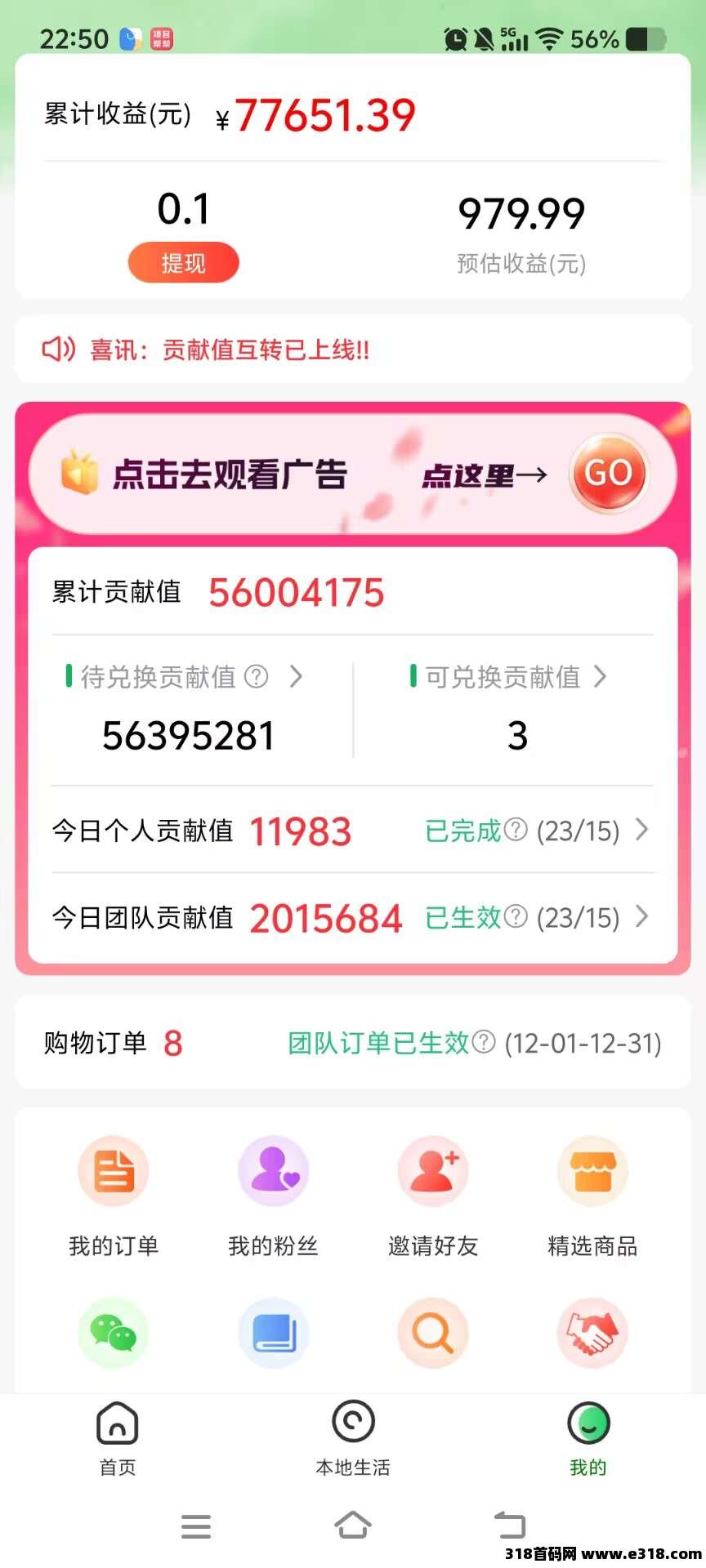706x1568 pixels.
Task: Open 精选商品
Action: 592,1192
